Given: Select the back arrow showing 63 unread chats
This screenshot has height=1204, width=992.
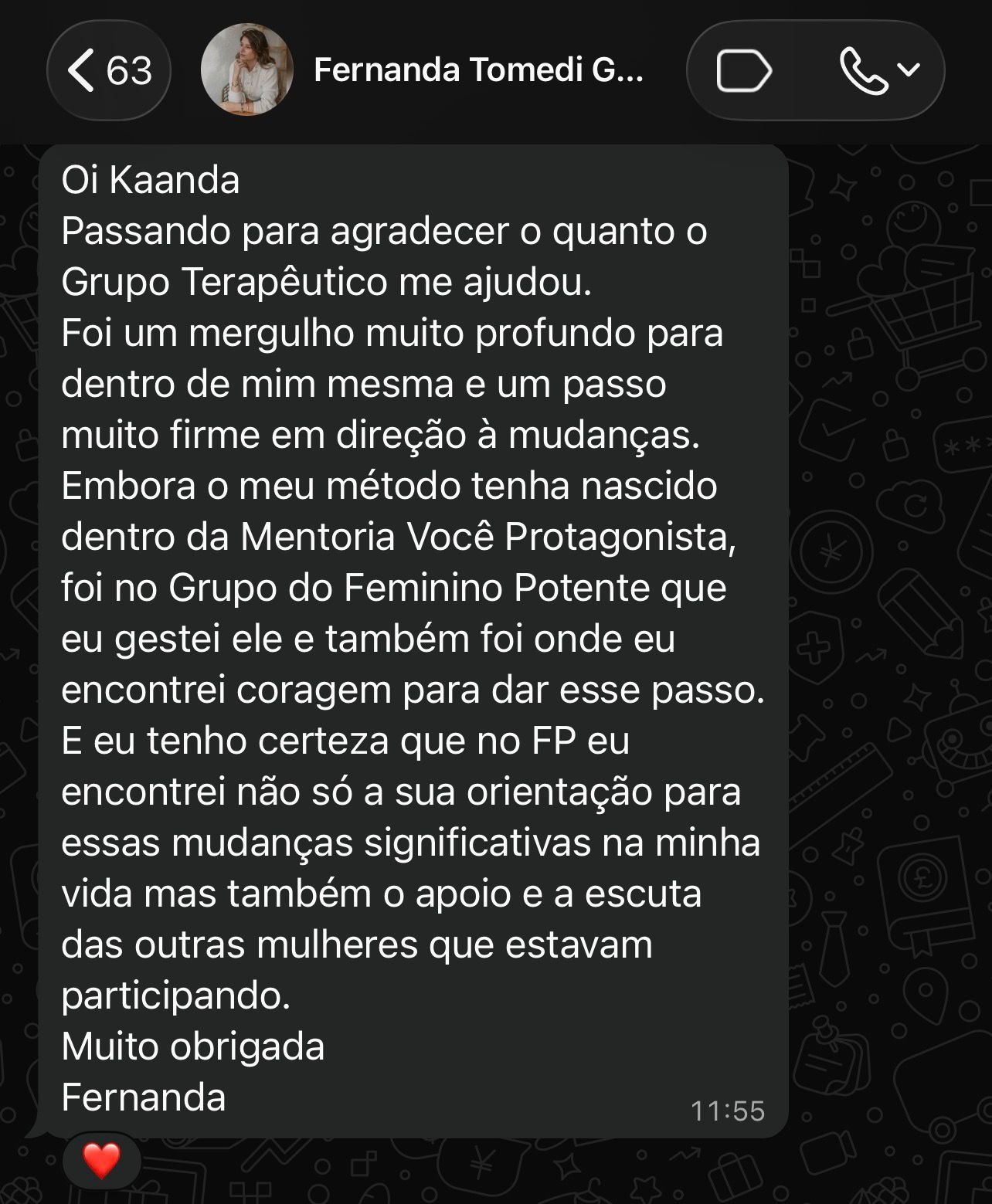Looking at the screenshot, I should tap(108, 72).
